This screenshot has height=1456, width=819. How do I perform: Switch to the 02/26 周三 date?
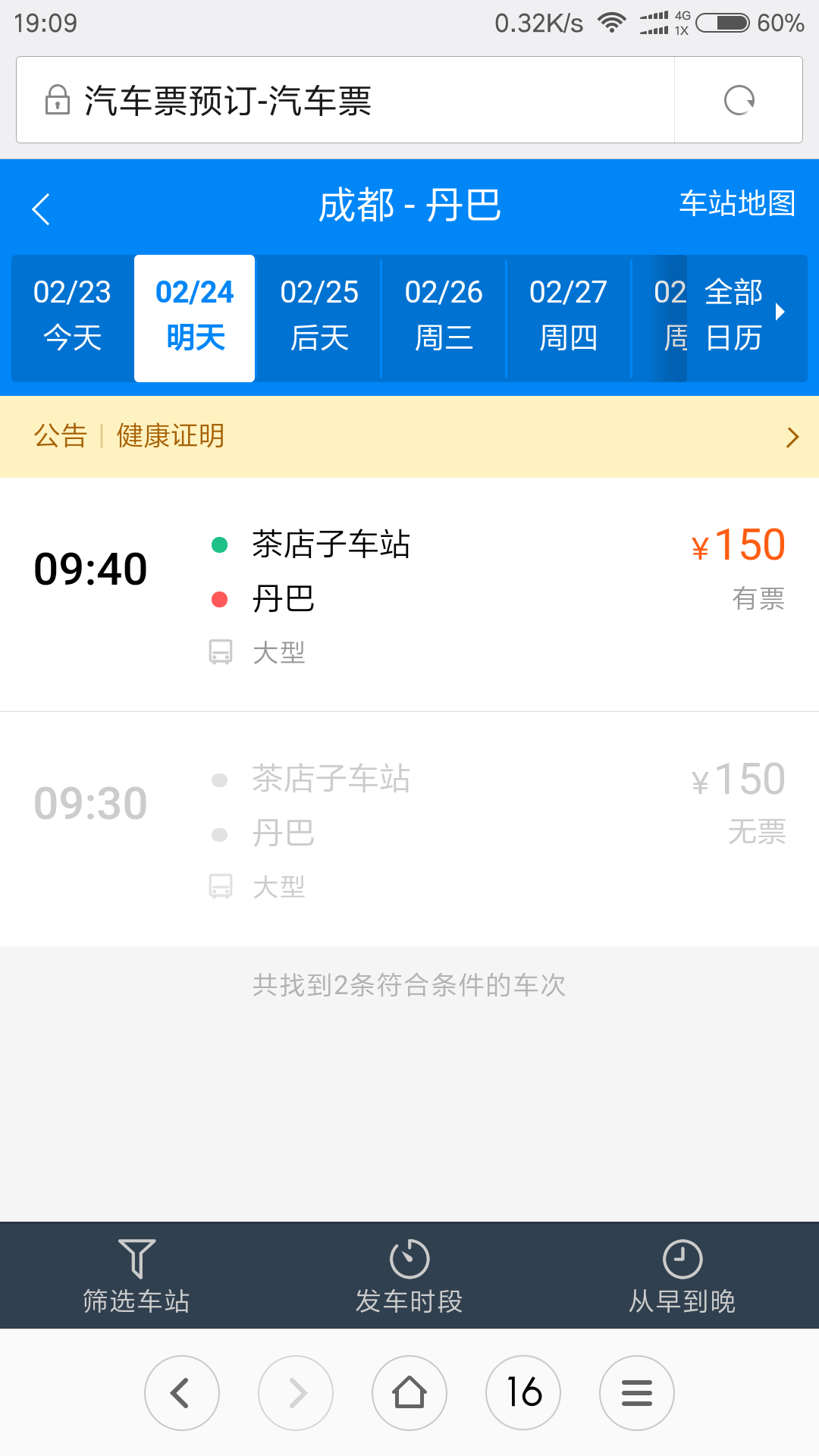click(x=444, y=316)
